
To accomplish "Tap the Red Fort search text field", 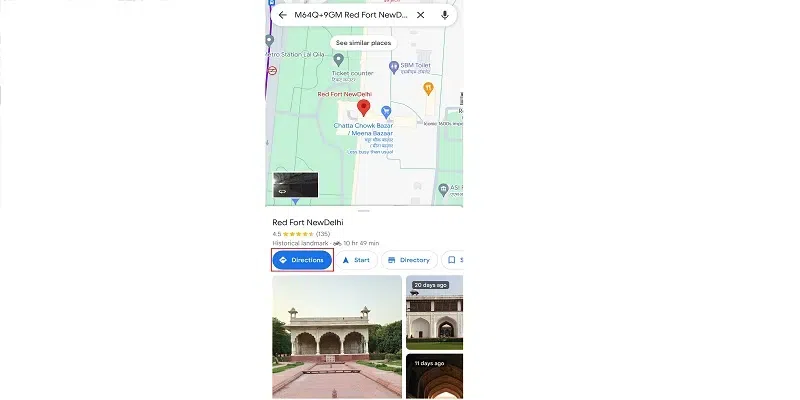I will click(350, 15).
